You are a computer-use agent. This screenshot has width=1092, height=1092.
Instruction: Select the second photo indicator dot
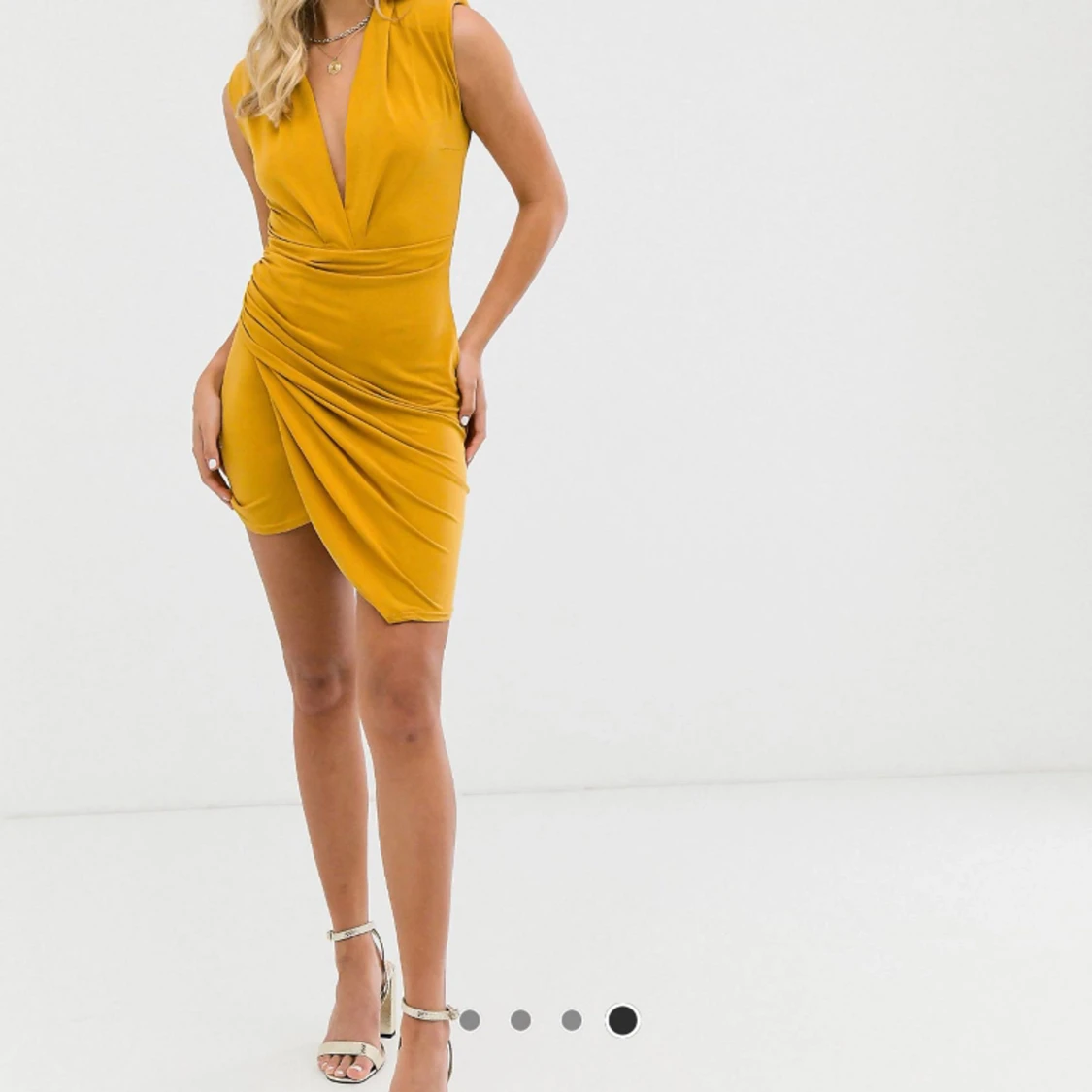[520, 1020]
